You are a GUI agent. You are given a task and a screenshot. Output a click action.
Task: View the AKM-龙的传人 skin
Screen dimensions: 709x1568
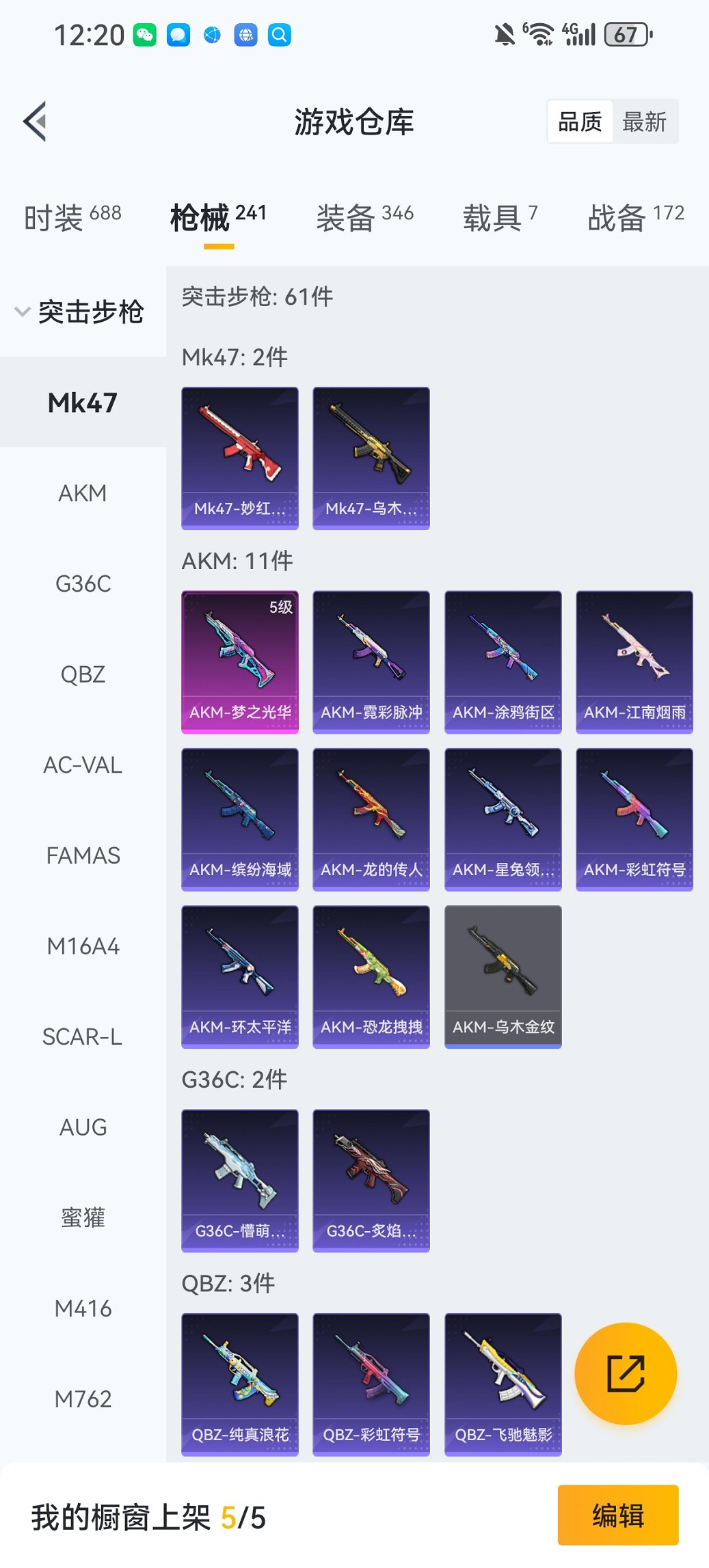pos(371,819)
